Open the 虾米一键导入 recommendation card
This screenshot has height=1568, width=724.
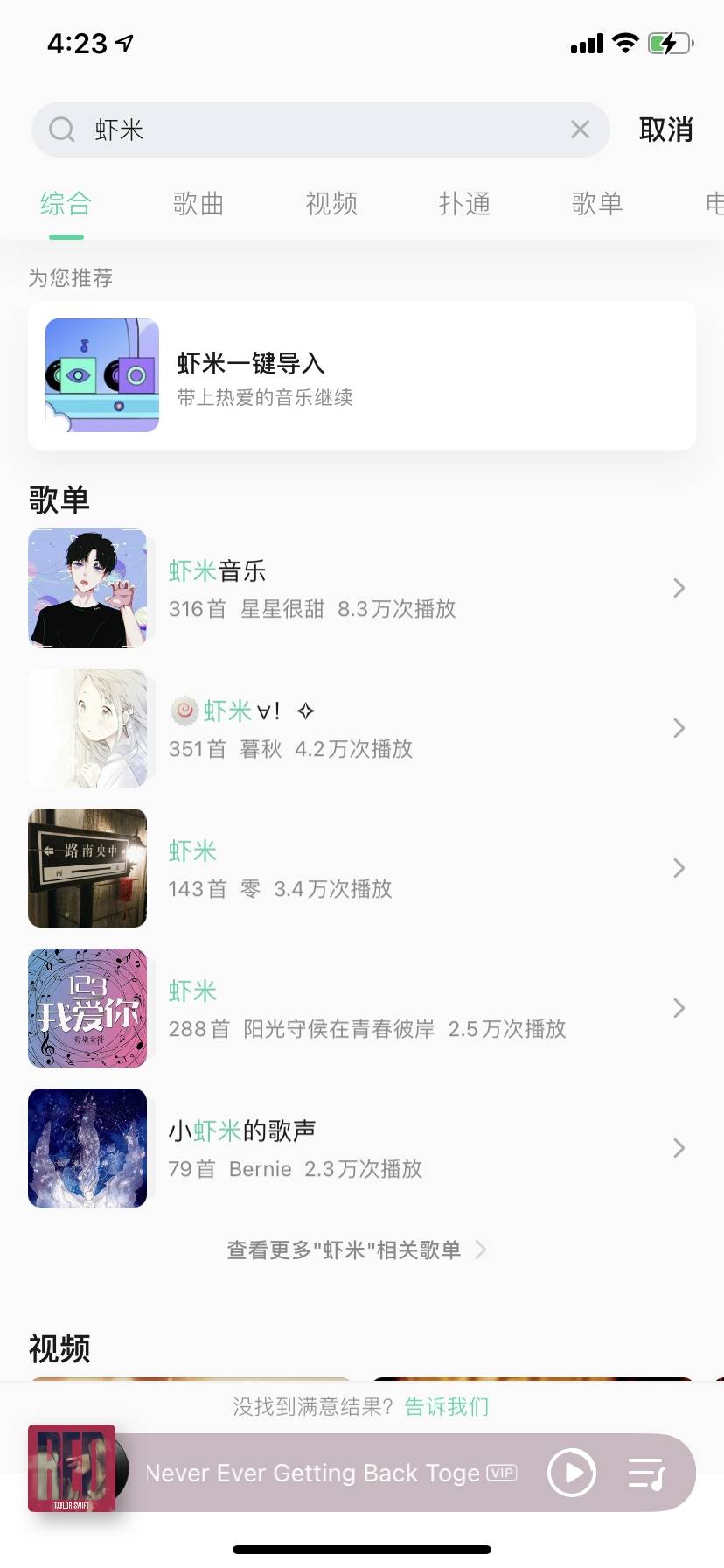[x=362, y=375]
